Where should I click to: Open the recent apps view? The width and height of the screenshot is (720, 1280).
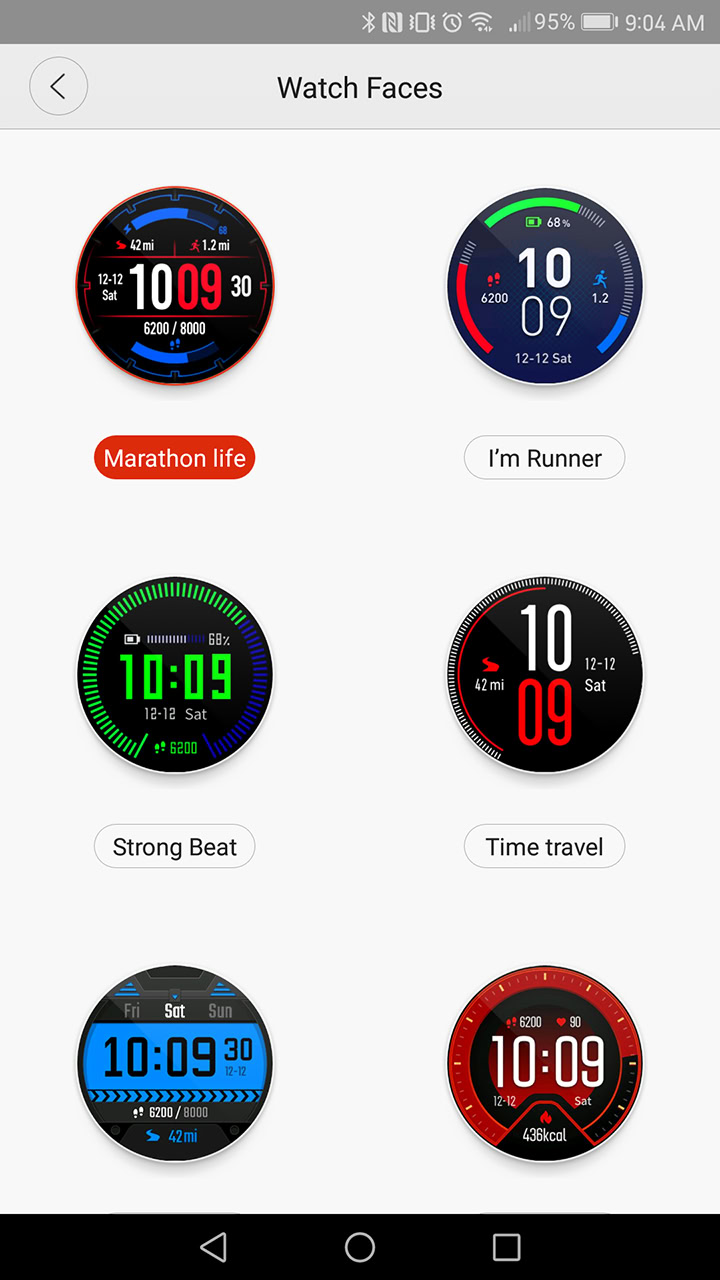click(x=507, y=1247)
